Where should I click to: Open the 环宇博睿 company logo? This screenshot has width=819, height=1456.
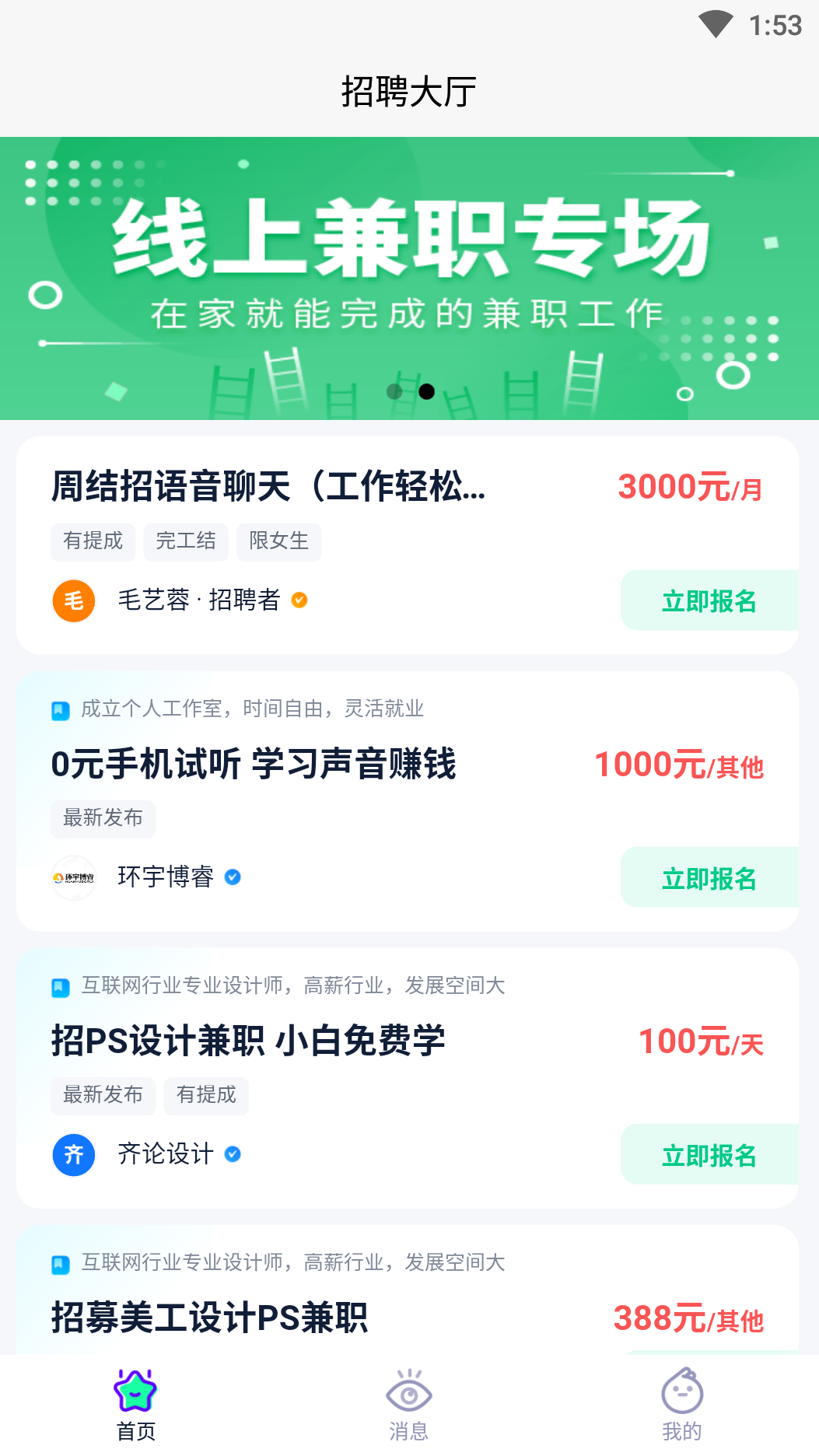click(73, 877)
